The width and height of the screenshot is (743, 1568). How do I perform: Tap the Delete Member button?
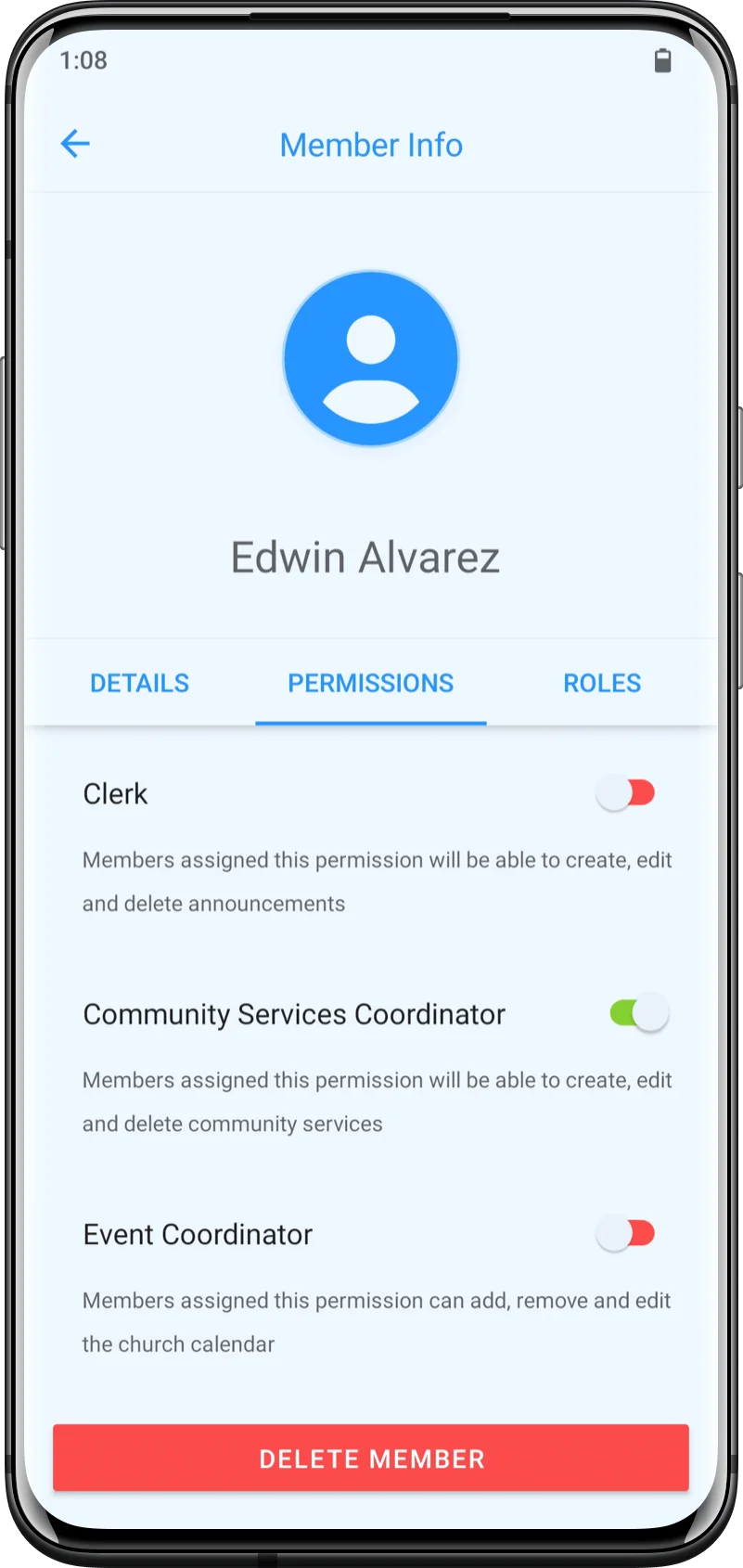tap(371, 1459)
